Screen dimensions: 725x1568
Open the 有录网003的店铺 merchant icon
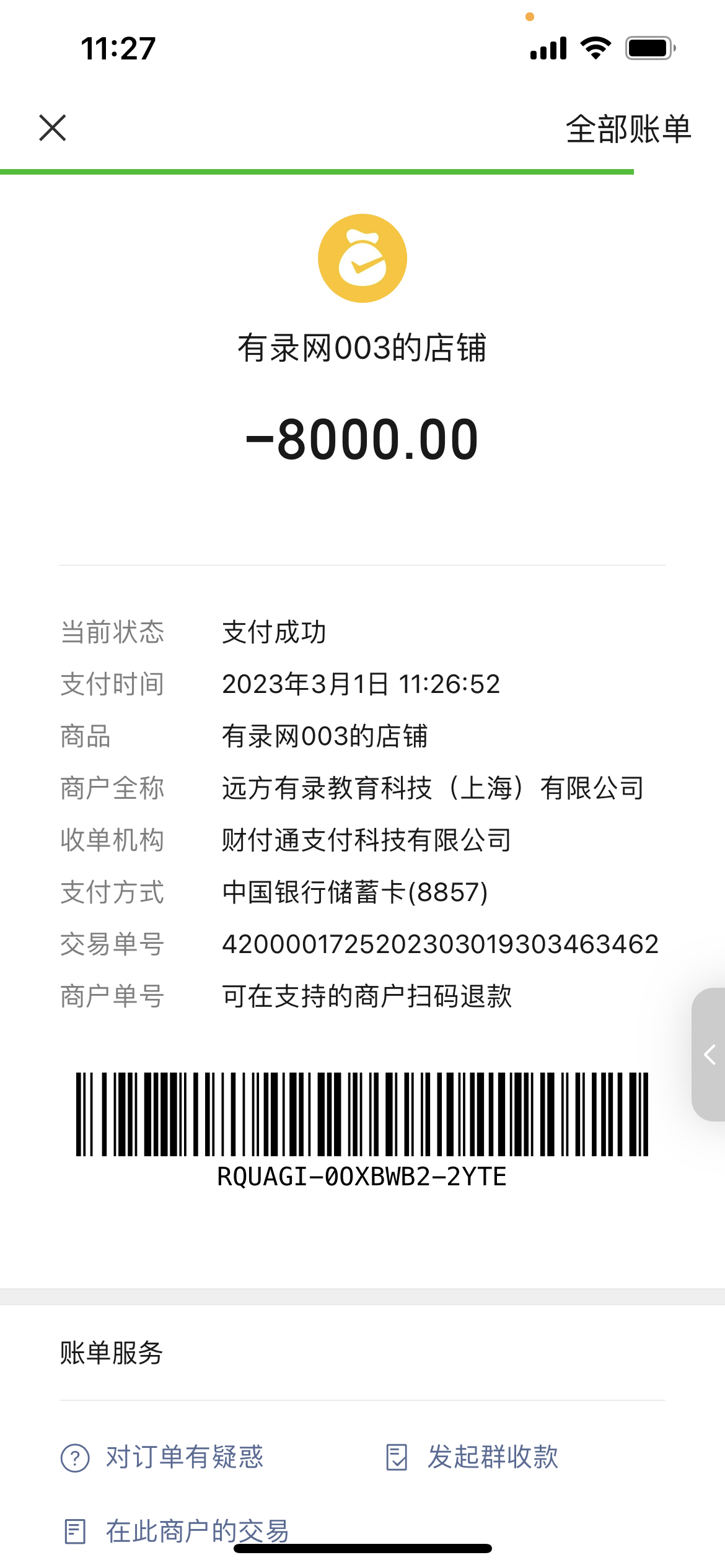point(362,258)
